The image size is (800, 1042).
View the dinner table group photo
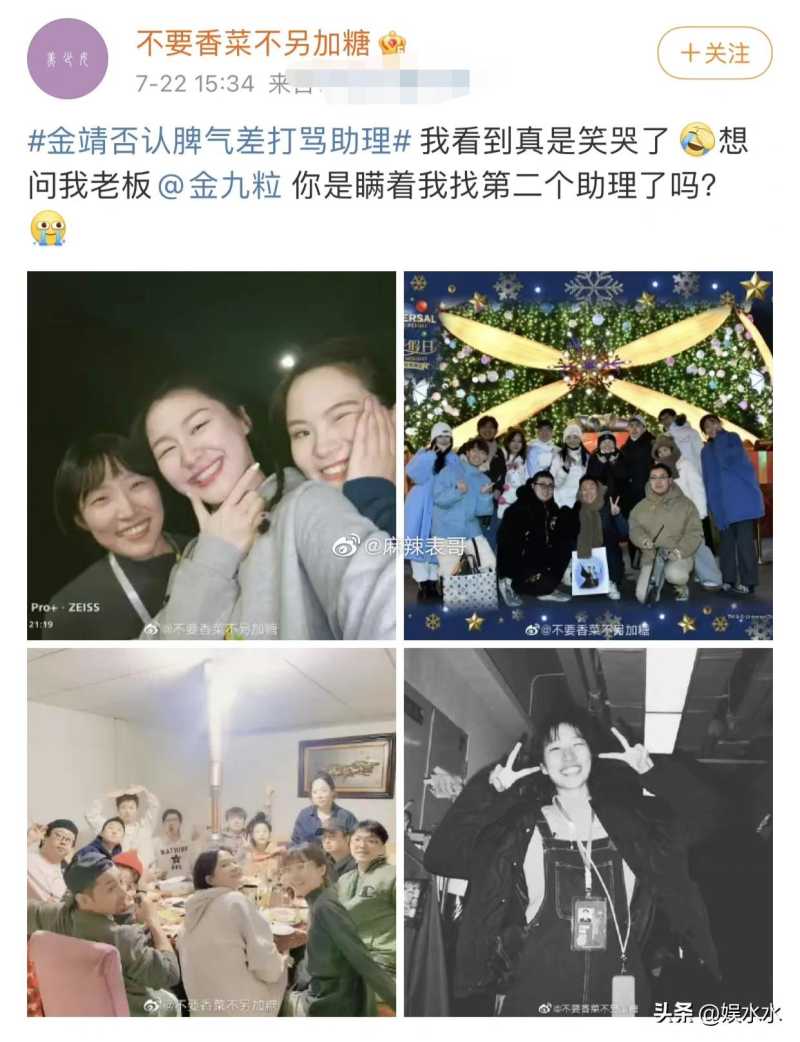click(211, 832)
